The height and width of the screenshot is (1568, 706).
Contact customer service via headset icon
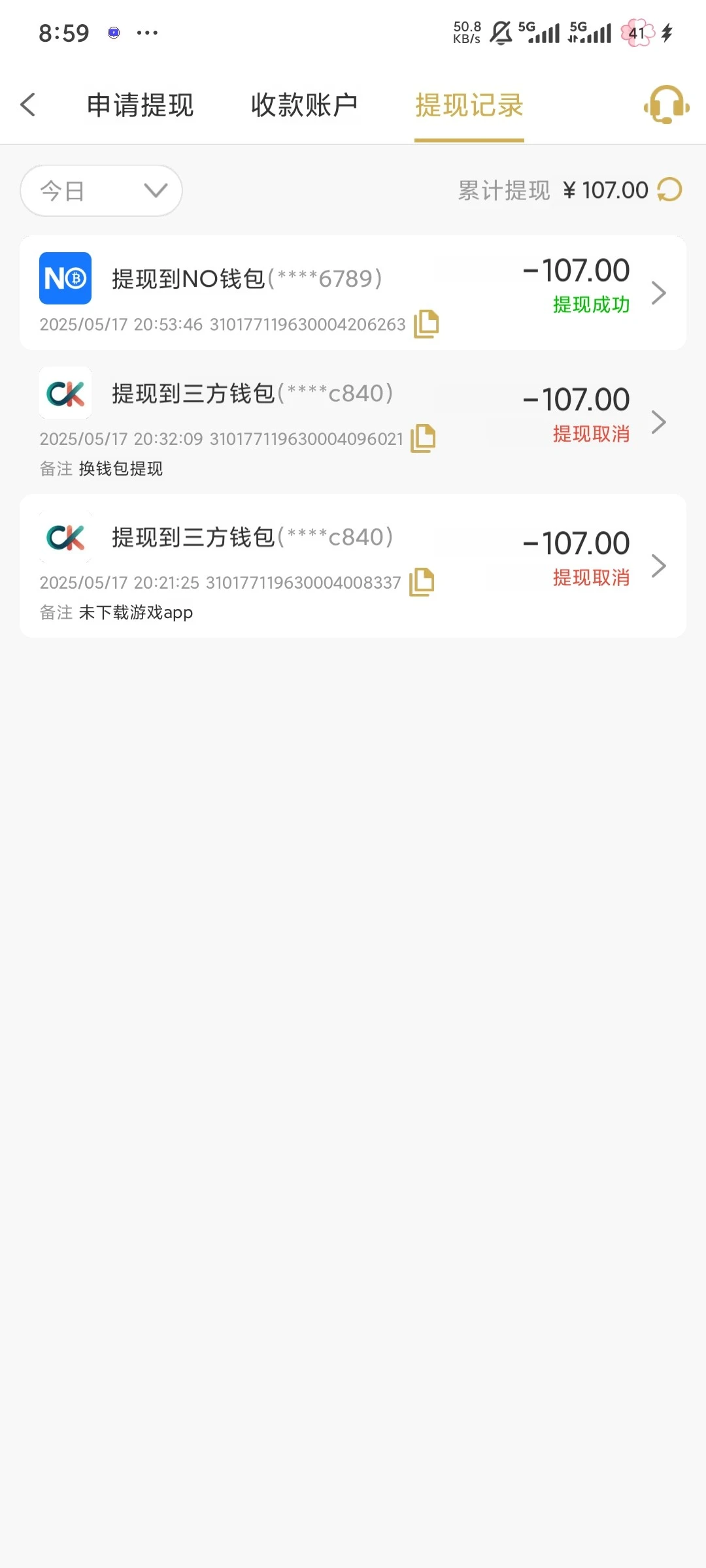click(666, 105)
